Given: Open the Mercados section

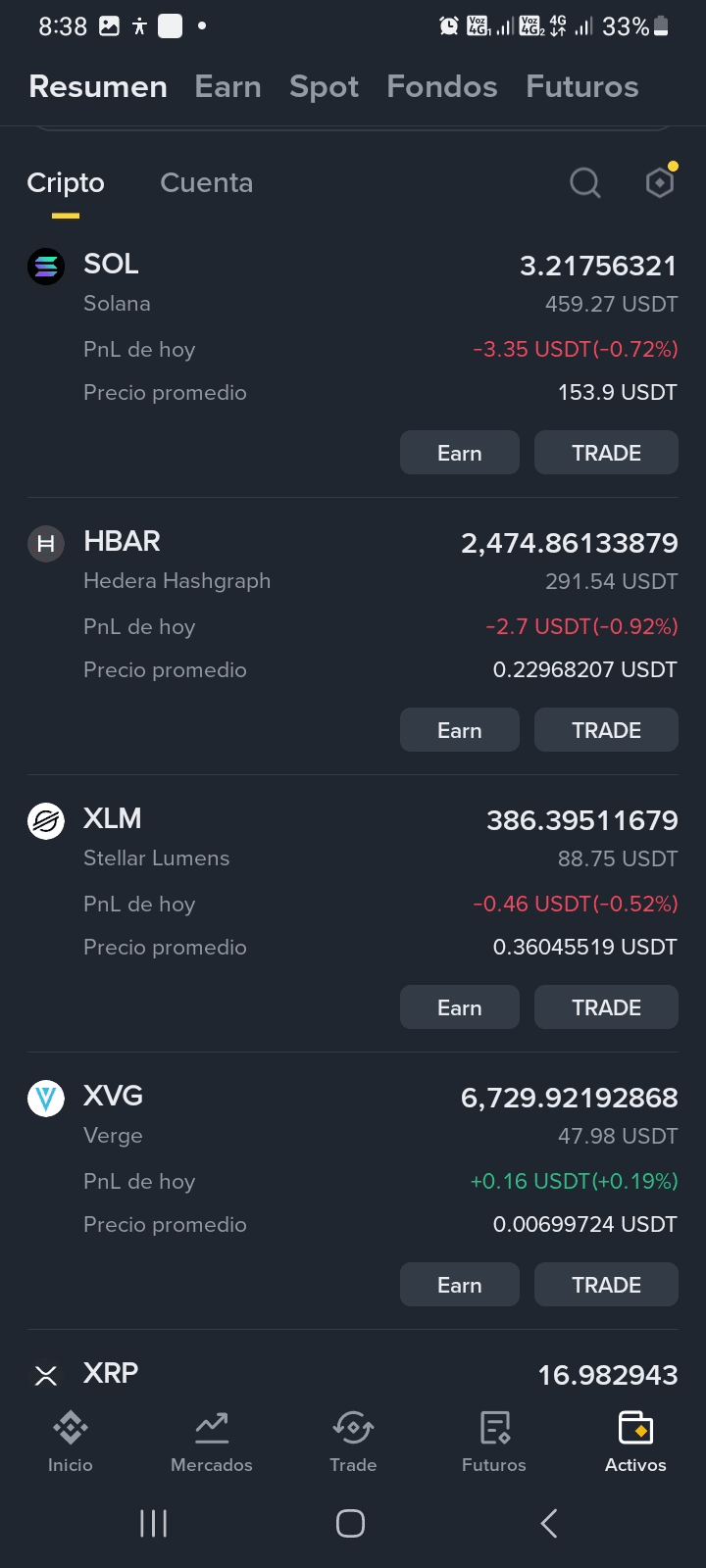Looking at the screenshot, I should pos(212,1441).
